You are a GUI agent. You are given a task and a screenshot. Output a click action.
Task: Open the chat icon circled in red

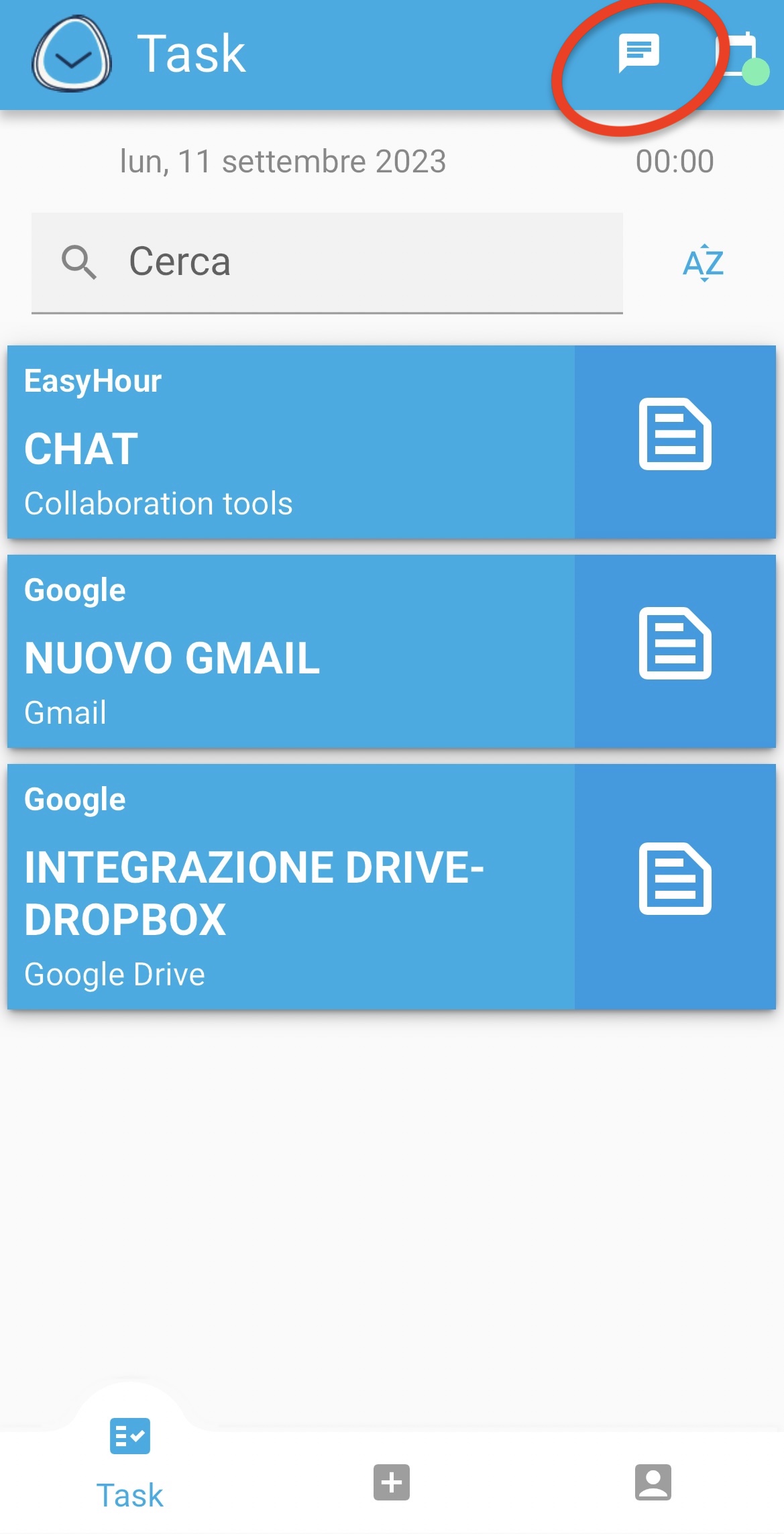pos(638,54)
